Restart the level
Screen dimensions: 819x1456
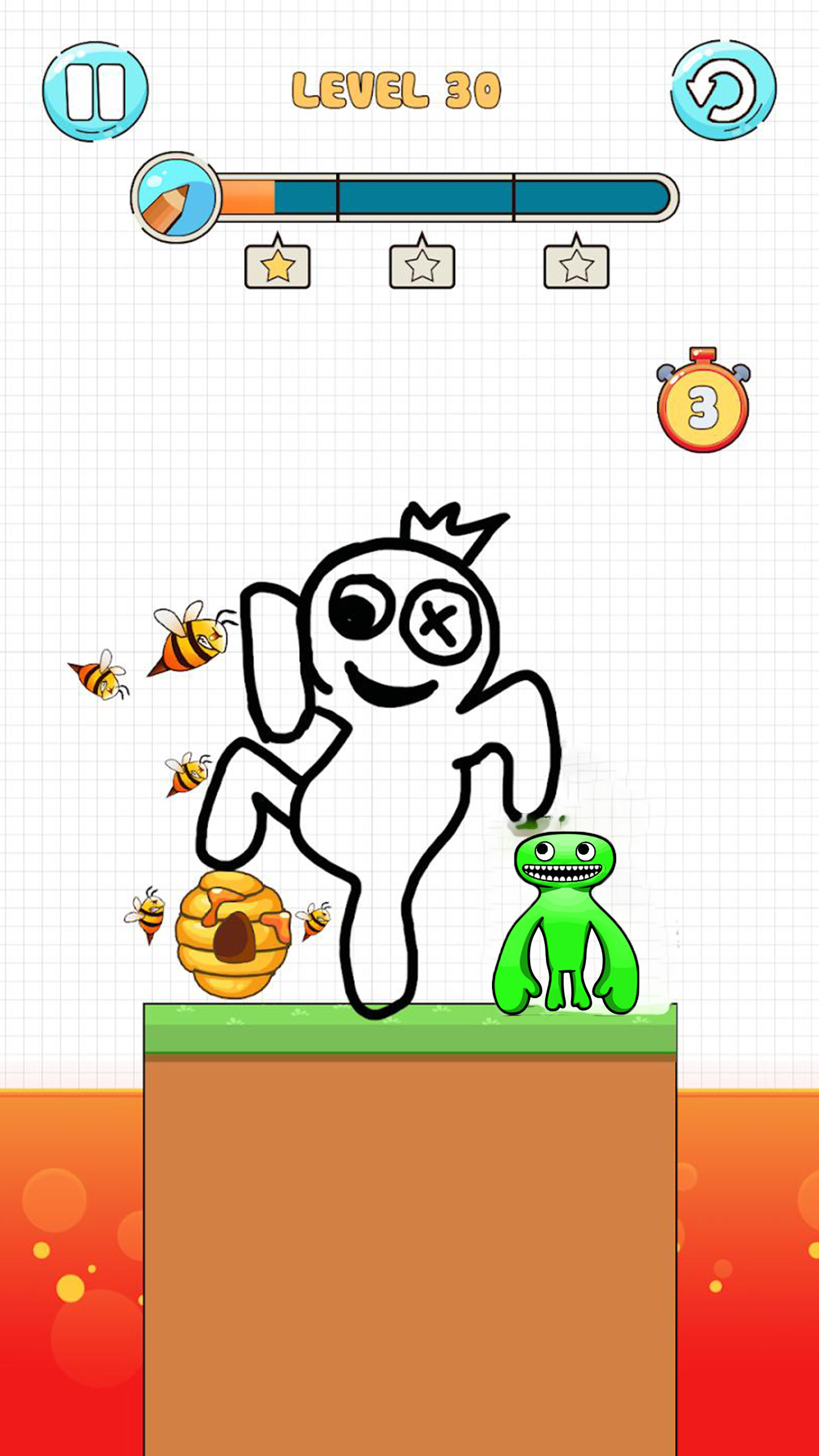click(723, 90)
